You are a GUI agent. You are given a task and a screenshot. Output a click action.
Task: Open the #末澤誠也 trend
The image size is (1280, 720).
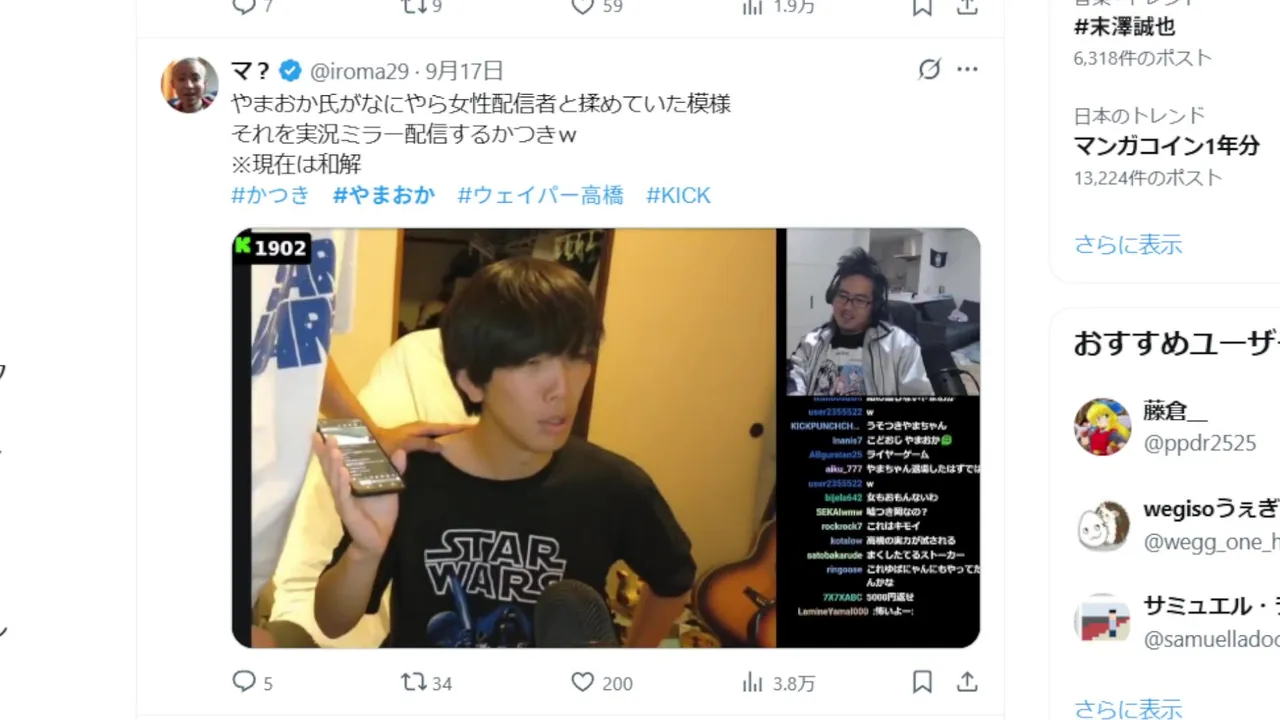[1125, 27]
